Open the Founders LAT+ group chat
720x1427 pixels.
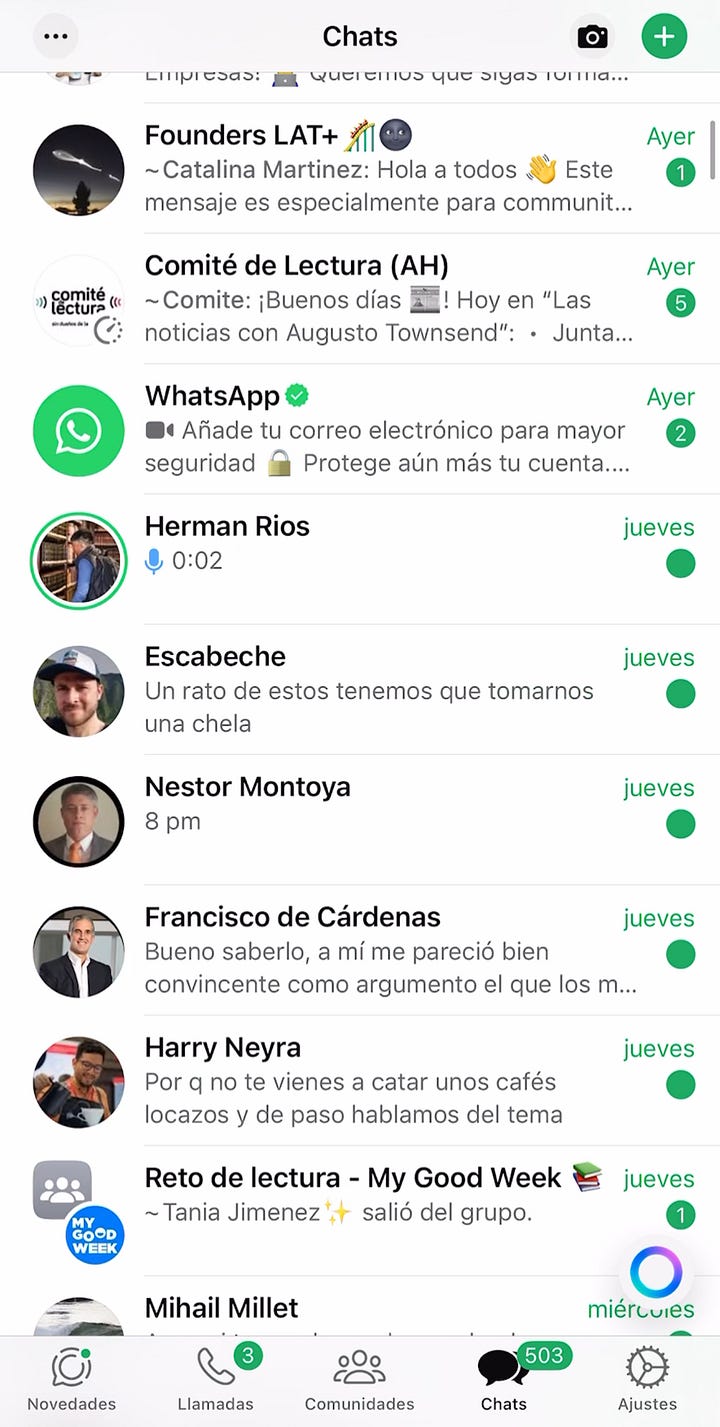390,170
